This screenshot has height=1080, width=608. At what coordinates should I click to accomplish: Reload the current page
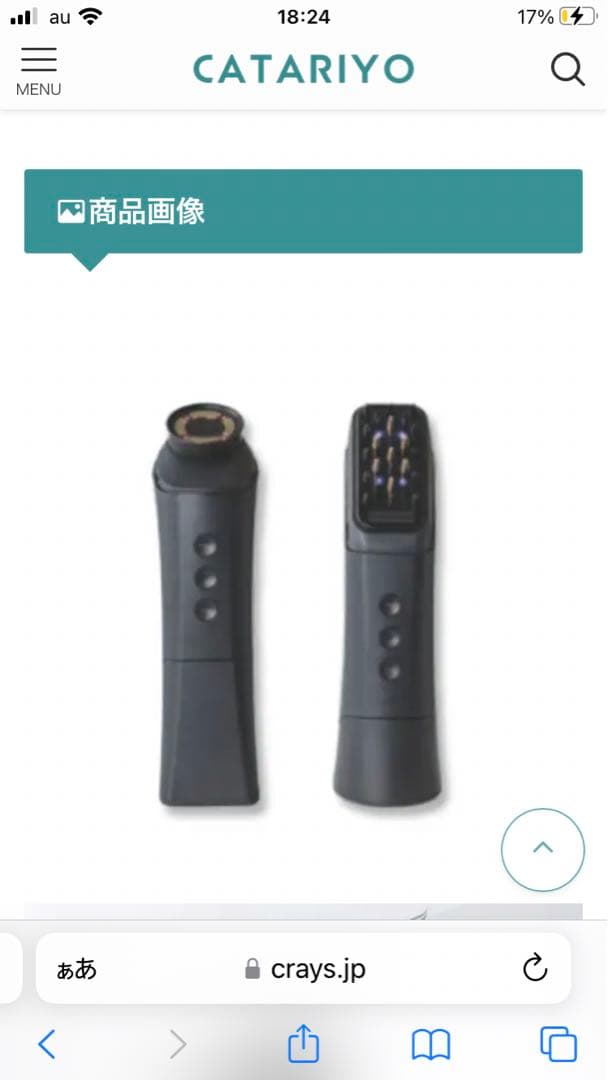coord(535,967)
